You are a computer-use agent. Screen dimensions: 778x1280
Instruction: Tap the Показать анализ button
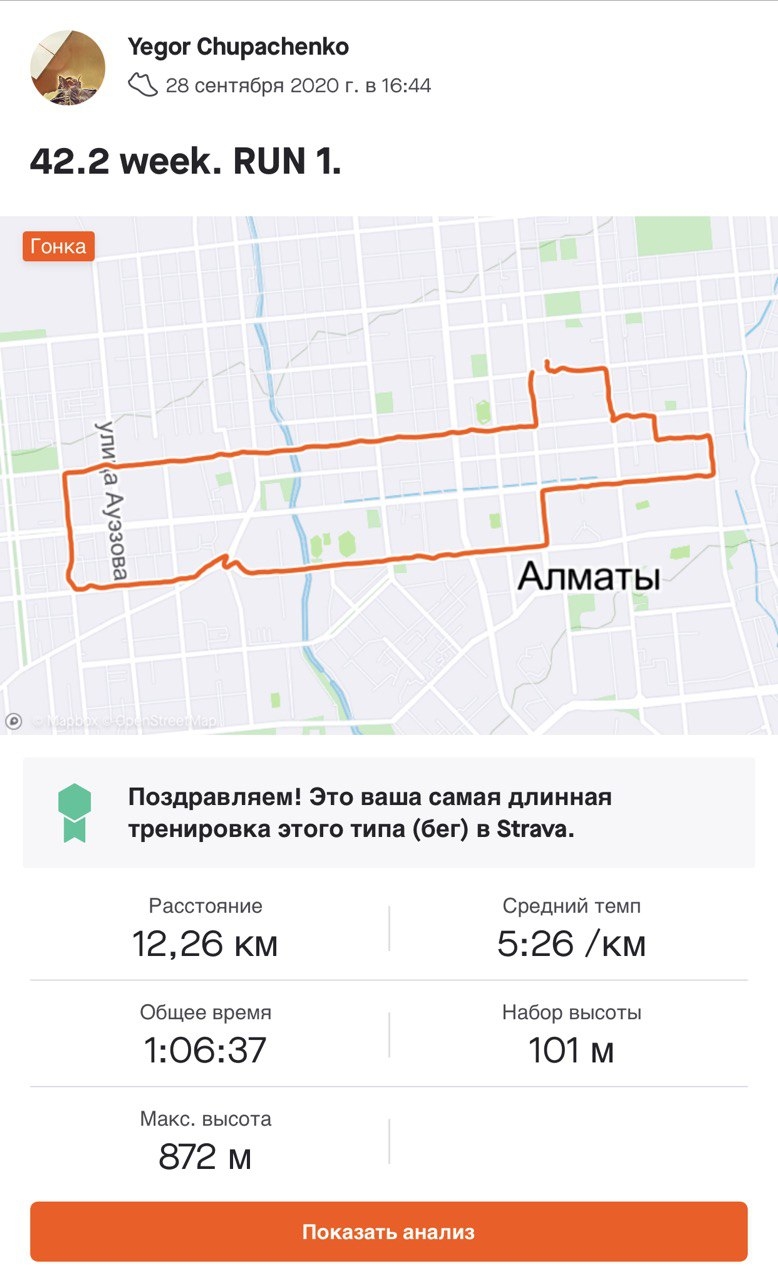point(388,1231)
